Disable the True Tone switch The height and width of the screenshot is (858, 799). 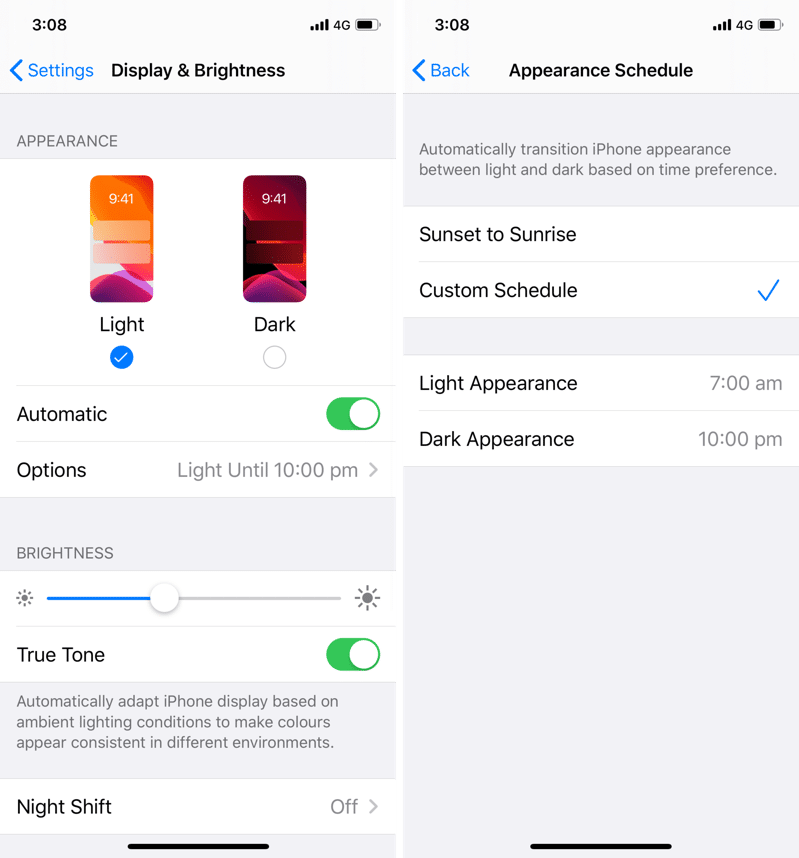click(352, 655)
